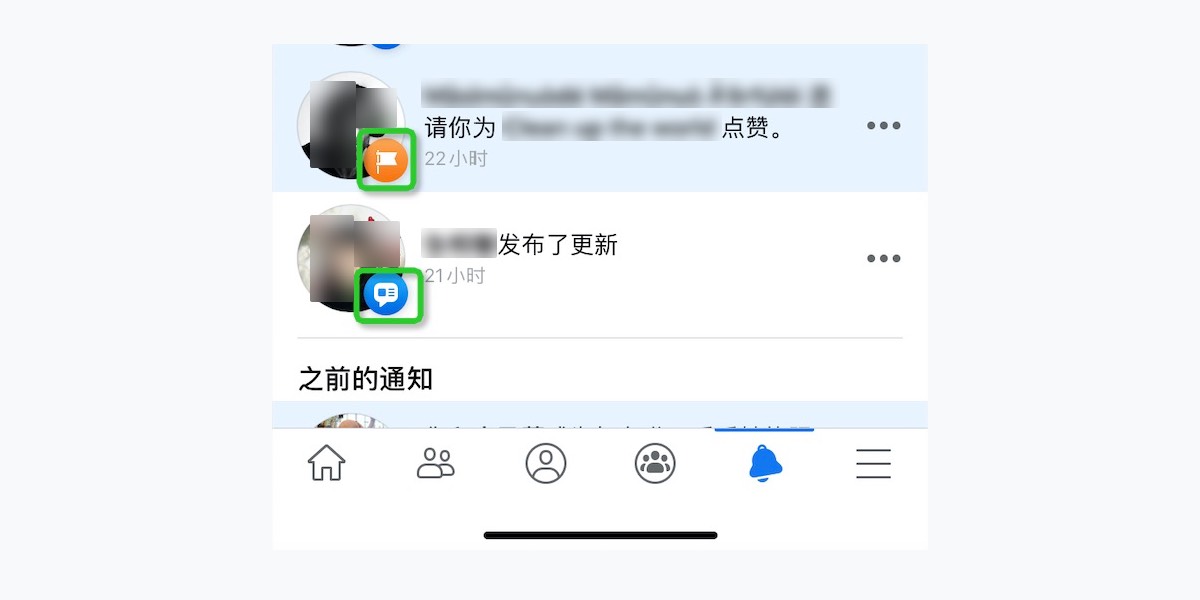Tap the notifications bell tab
The width and height of the screenshot is (1200, 600).
(765, 464)
